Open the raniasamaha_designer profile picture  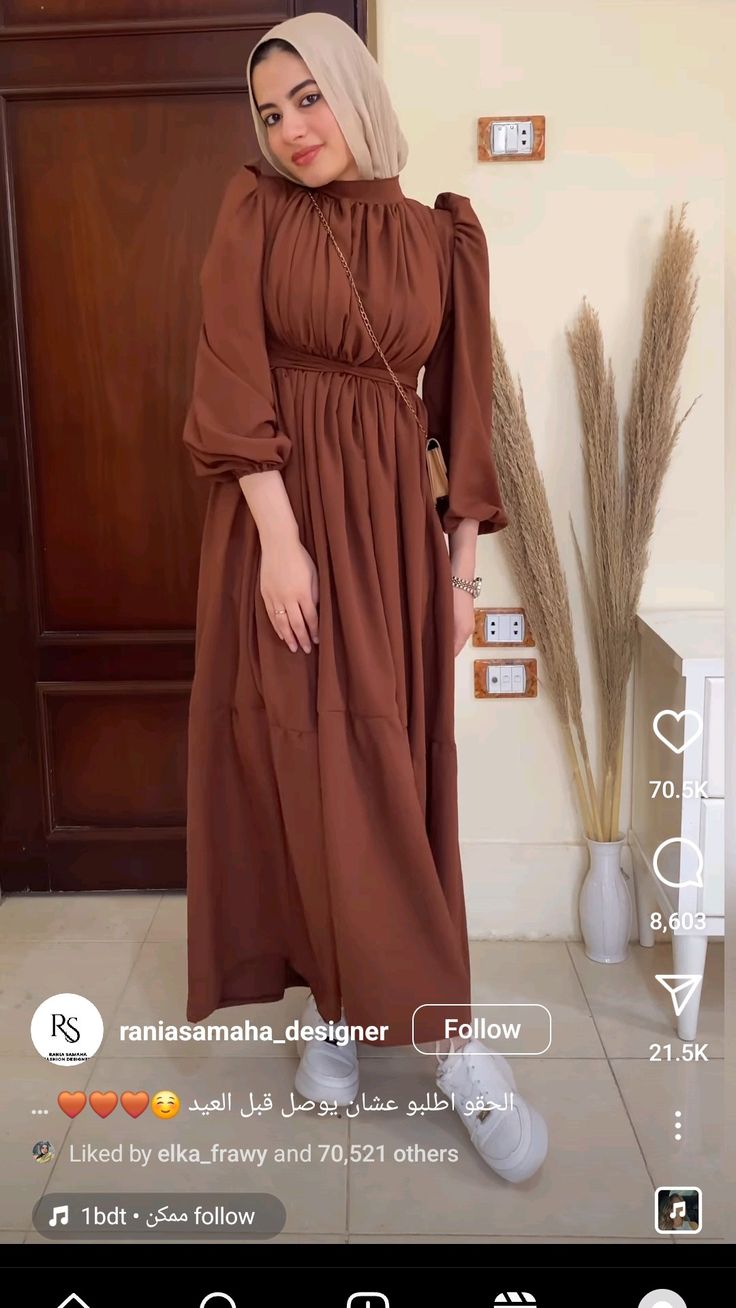tap(67, 1029)
